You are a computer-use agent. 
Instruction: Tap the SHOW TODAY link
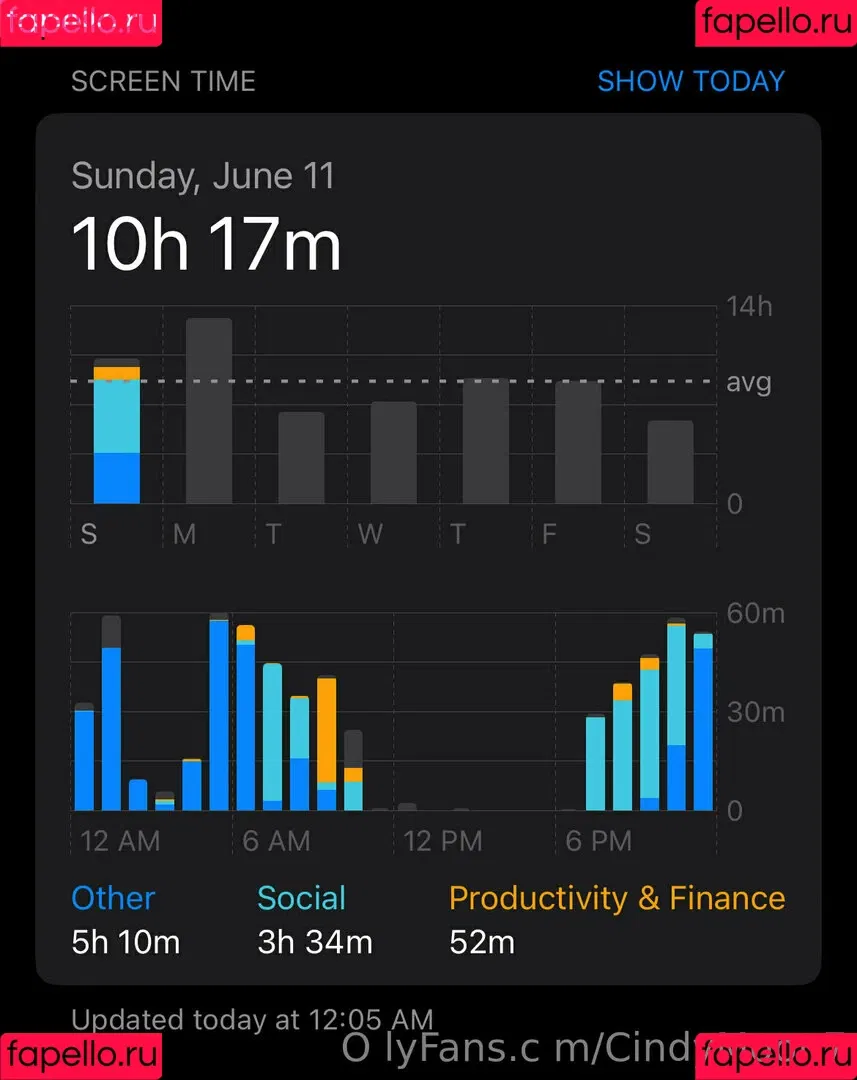pos(690,81)
